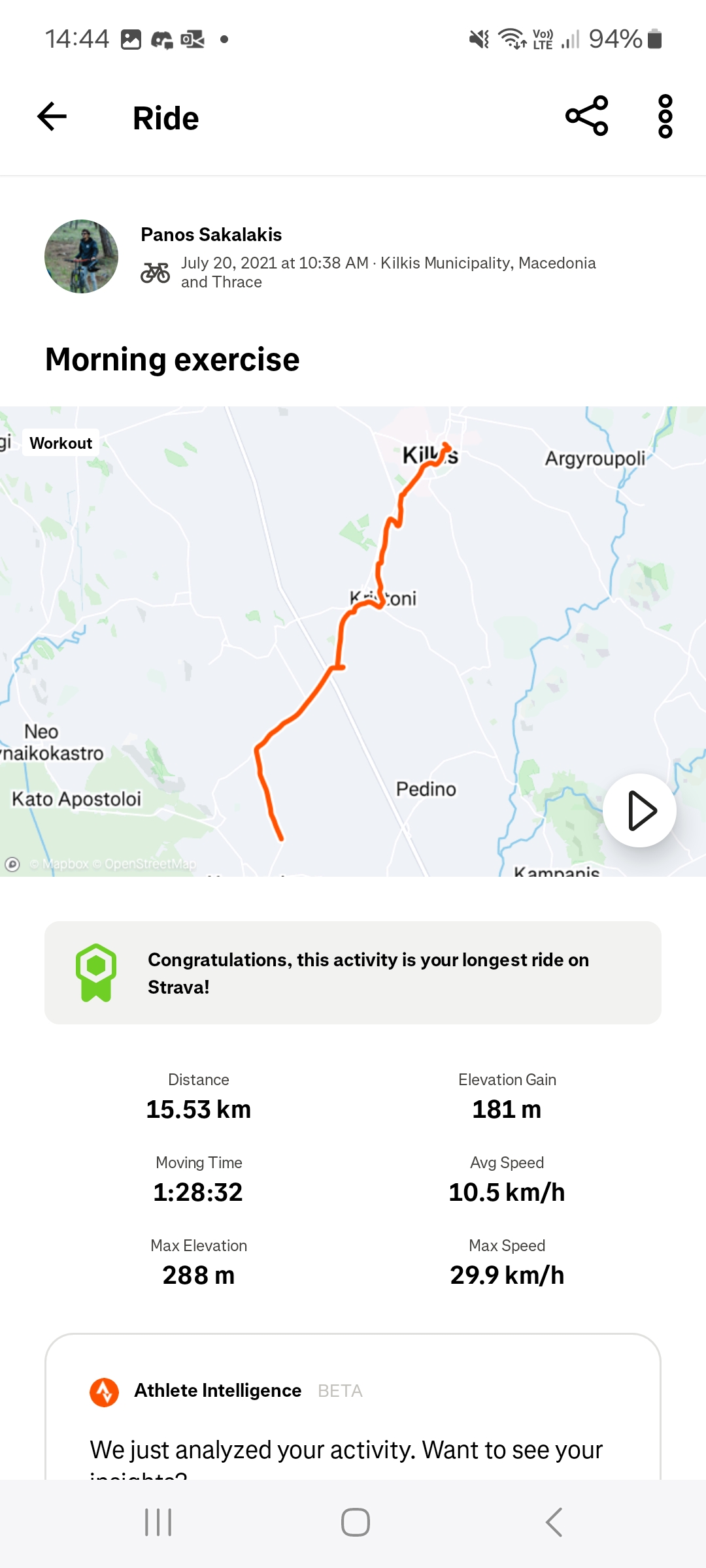The image size is (706, 1568).
Task: Select the Morning exercise title
Action: pyautogui.click(x=172, y=359)
